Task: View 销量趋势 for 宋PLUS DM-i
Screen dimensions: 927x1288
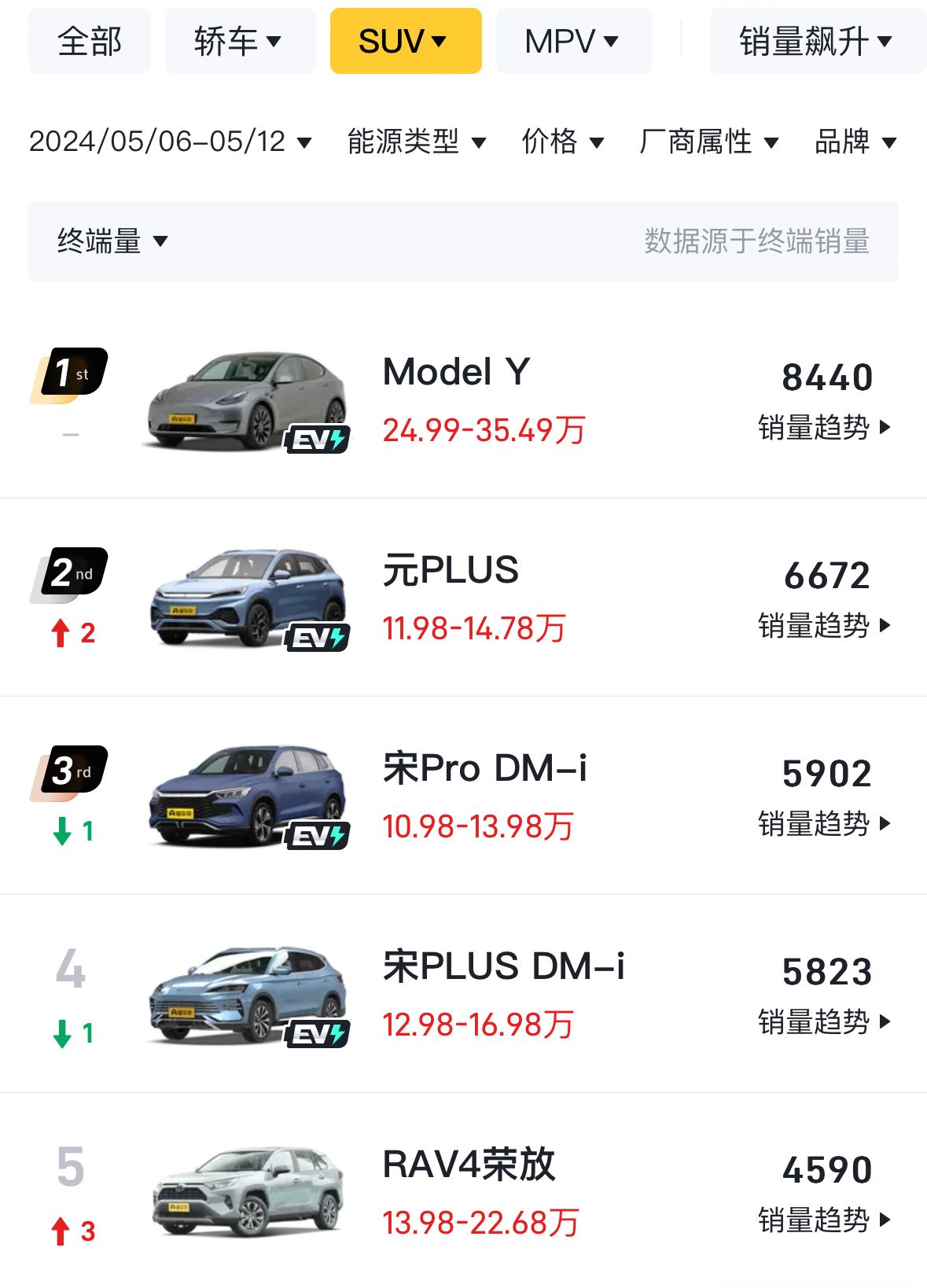Action: tap(824, 1022)
